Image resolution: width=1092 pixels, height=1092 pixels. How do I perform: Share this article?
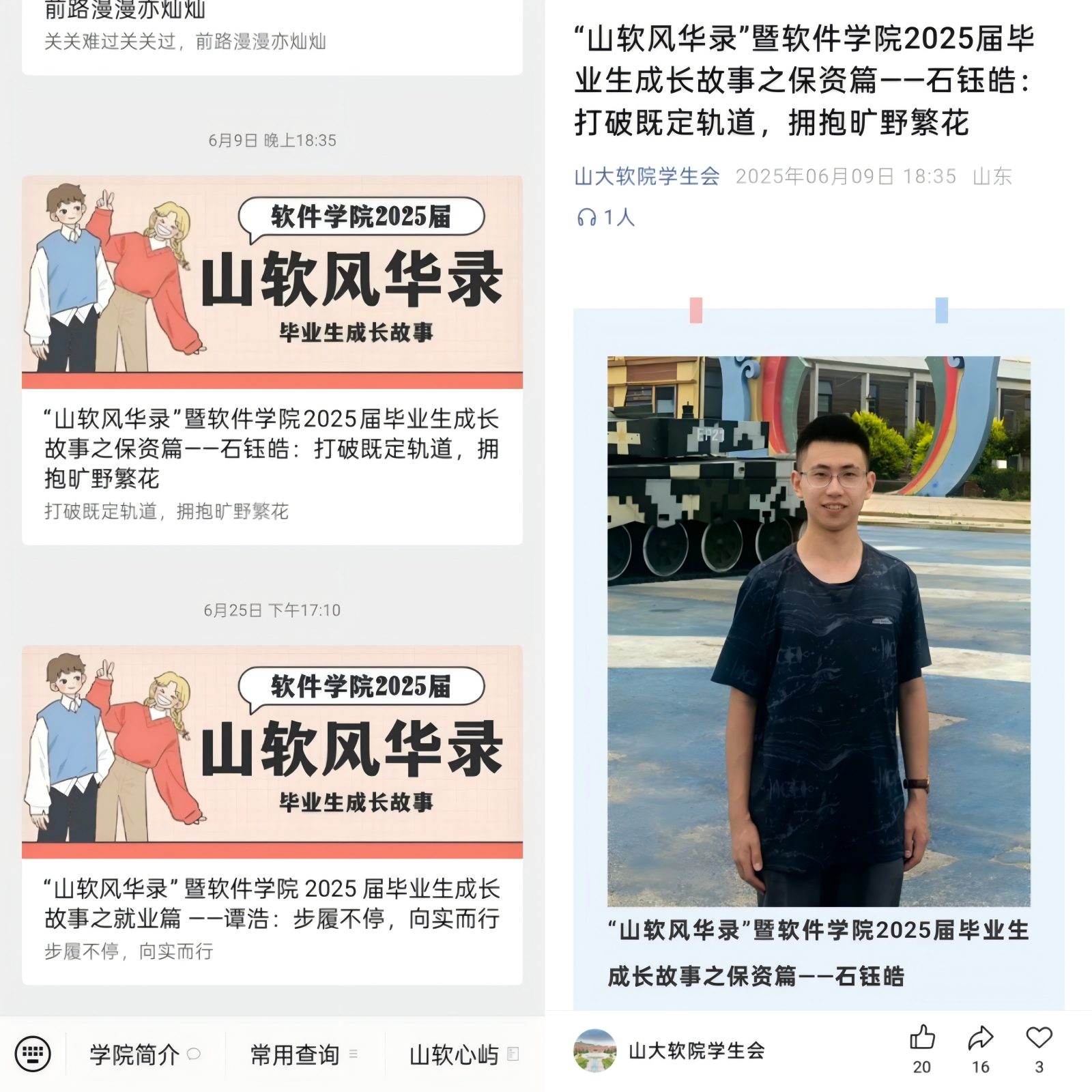(x=981, y=1038)
